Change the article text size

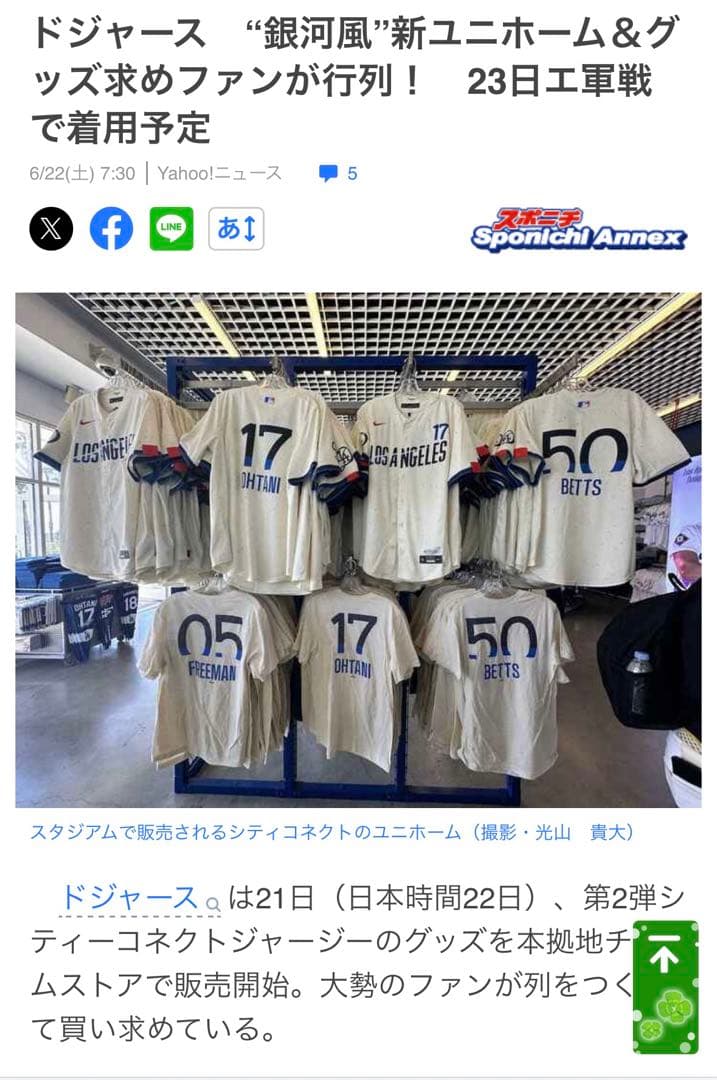tap(236, 229)
